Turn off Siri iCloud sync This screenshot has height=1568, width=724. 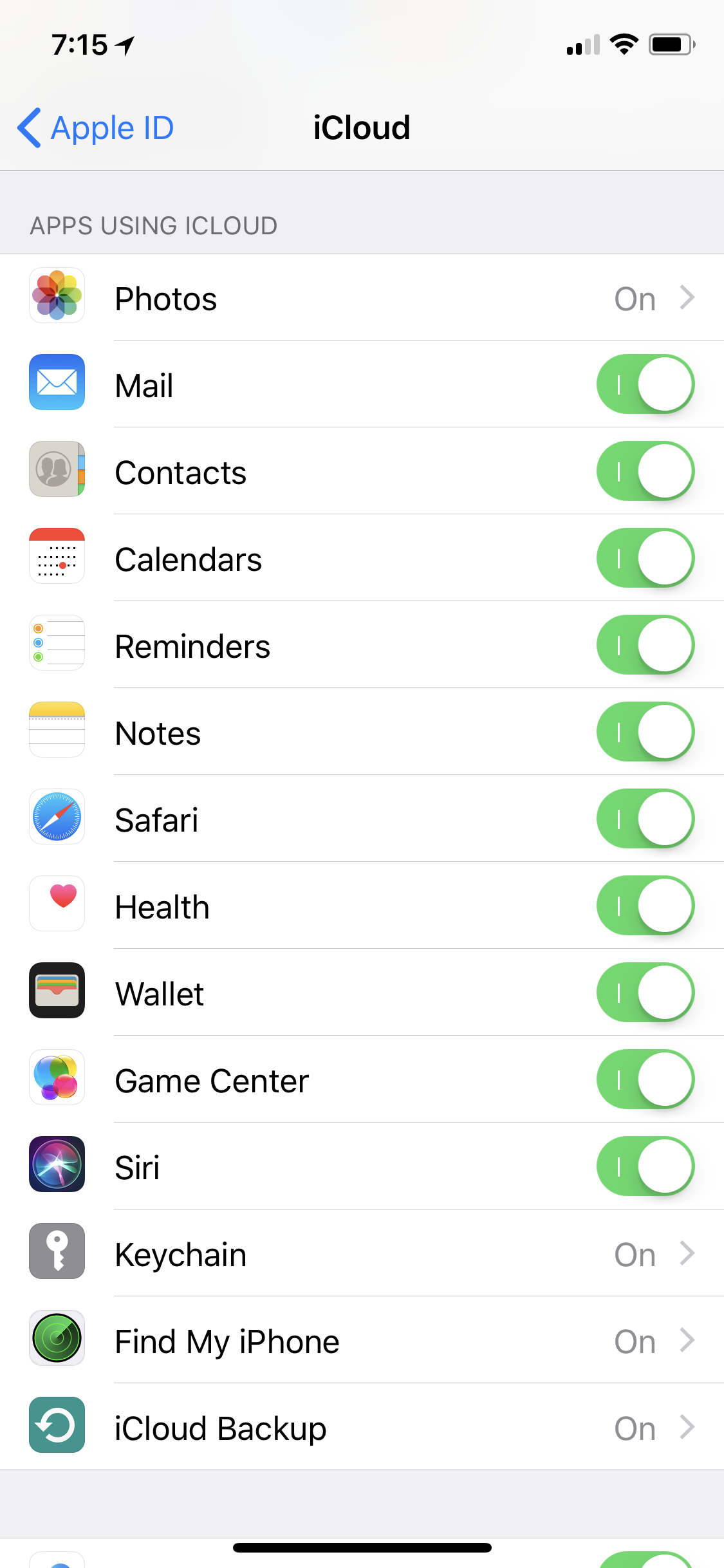[645, 1166]
